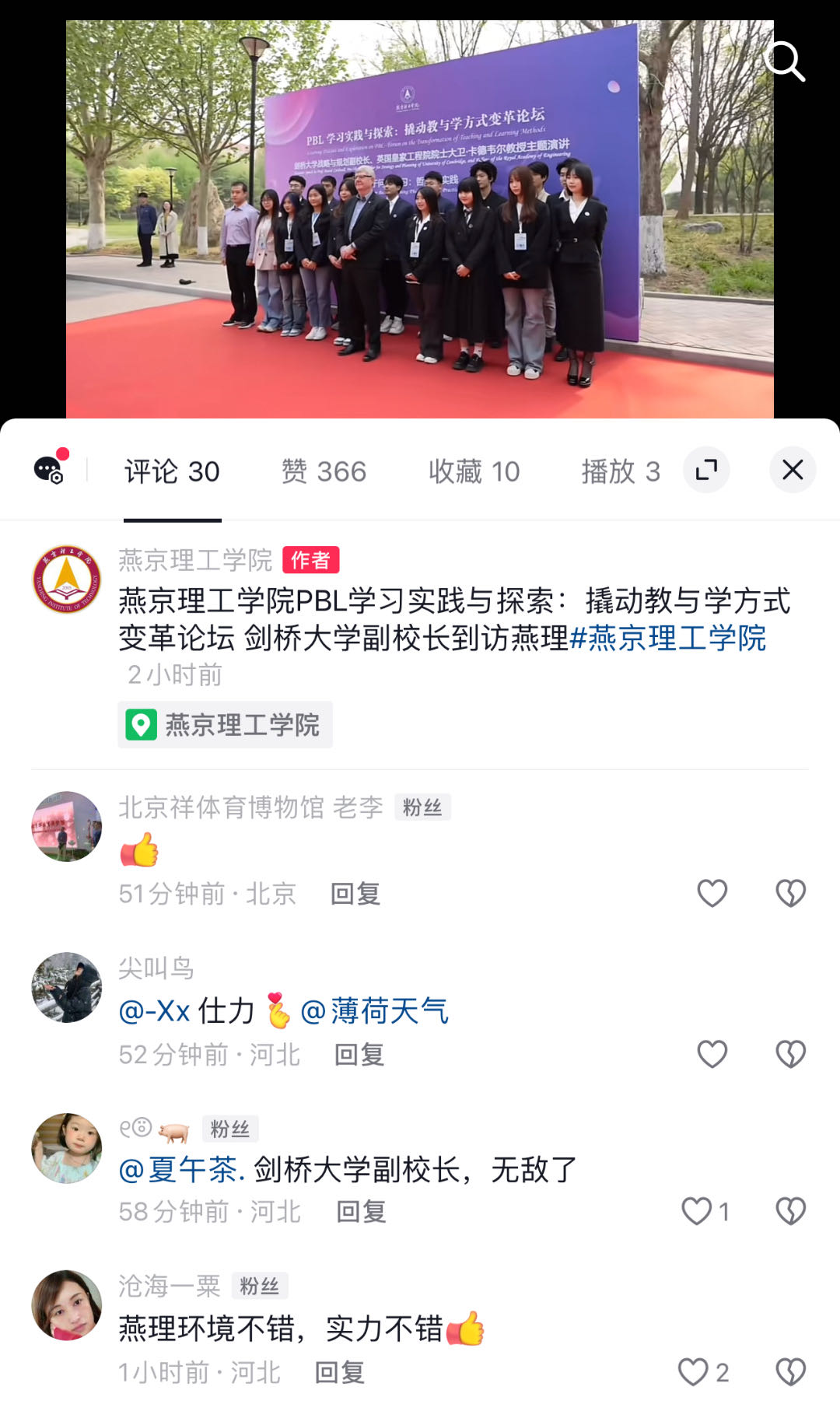Open the author 燕京理工学院's profile picture
Screen dimensions: 840x1425
(67, 579)
